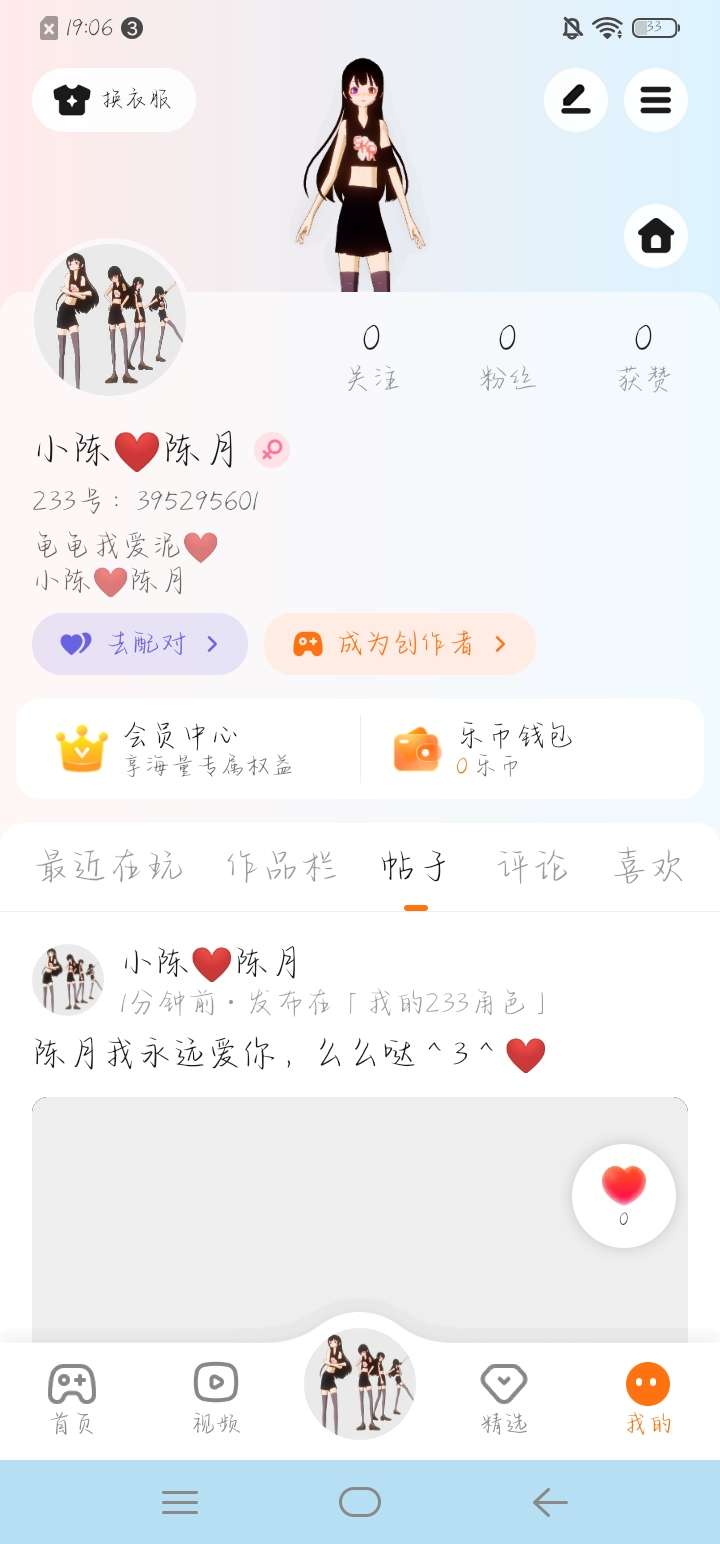The width and height of the screenshot is (720, 1544).
Task: Tap 成为创作者 to become a creator
Action: click(x=400, y=644)
